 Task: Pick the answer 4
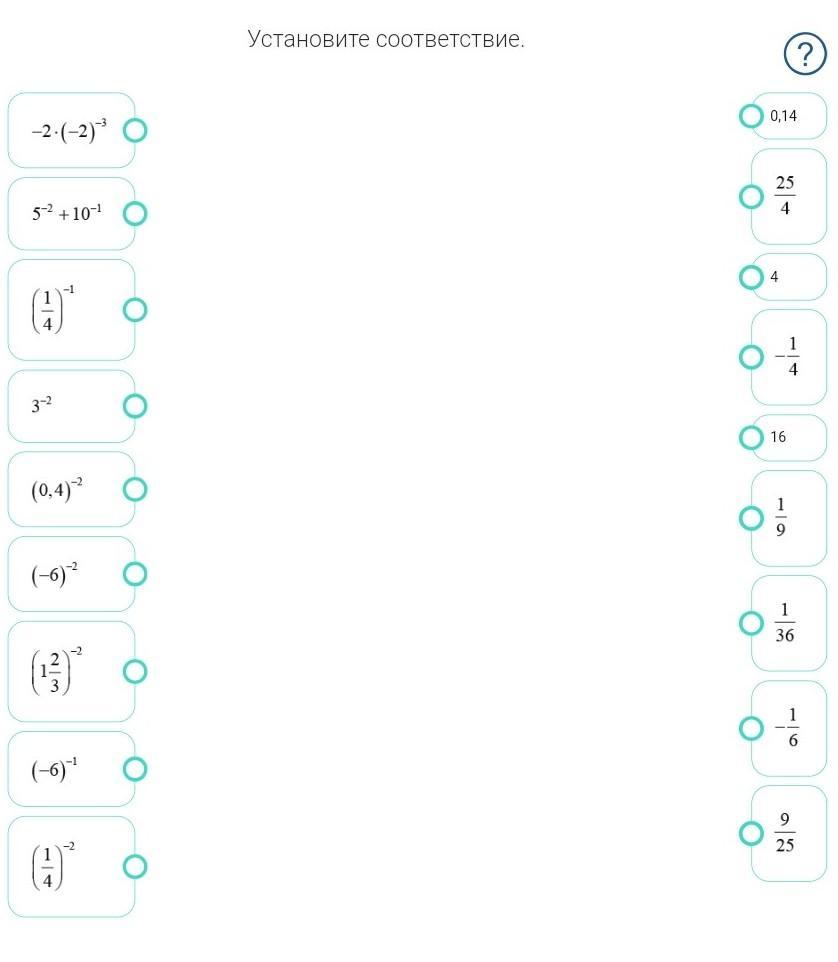(x=788, y=277)
